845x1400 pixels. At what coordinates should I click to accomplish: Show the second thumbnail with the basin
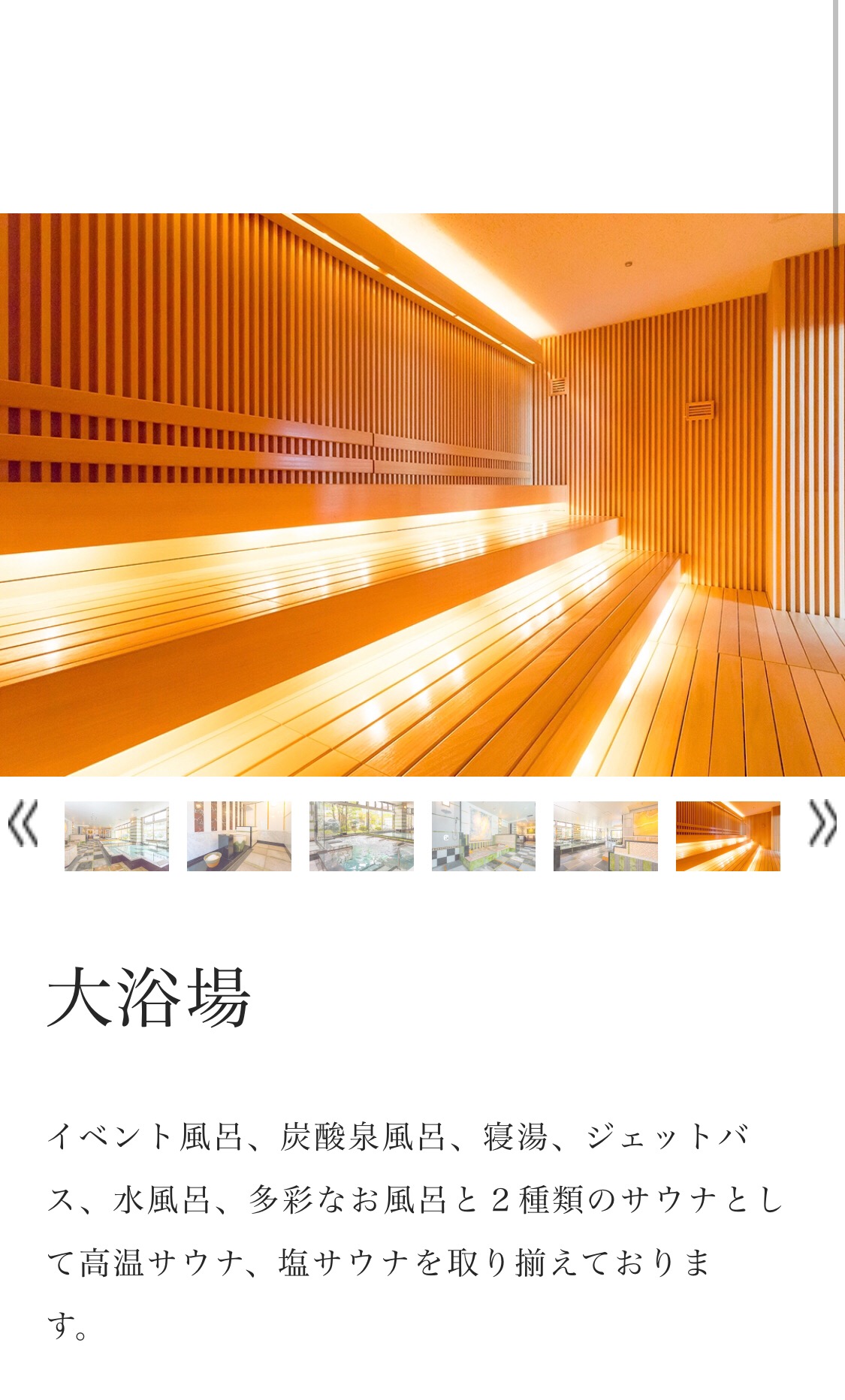click(x=239, y=836)
